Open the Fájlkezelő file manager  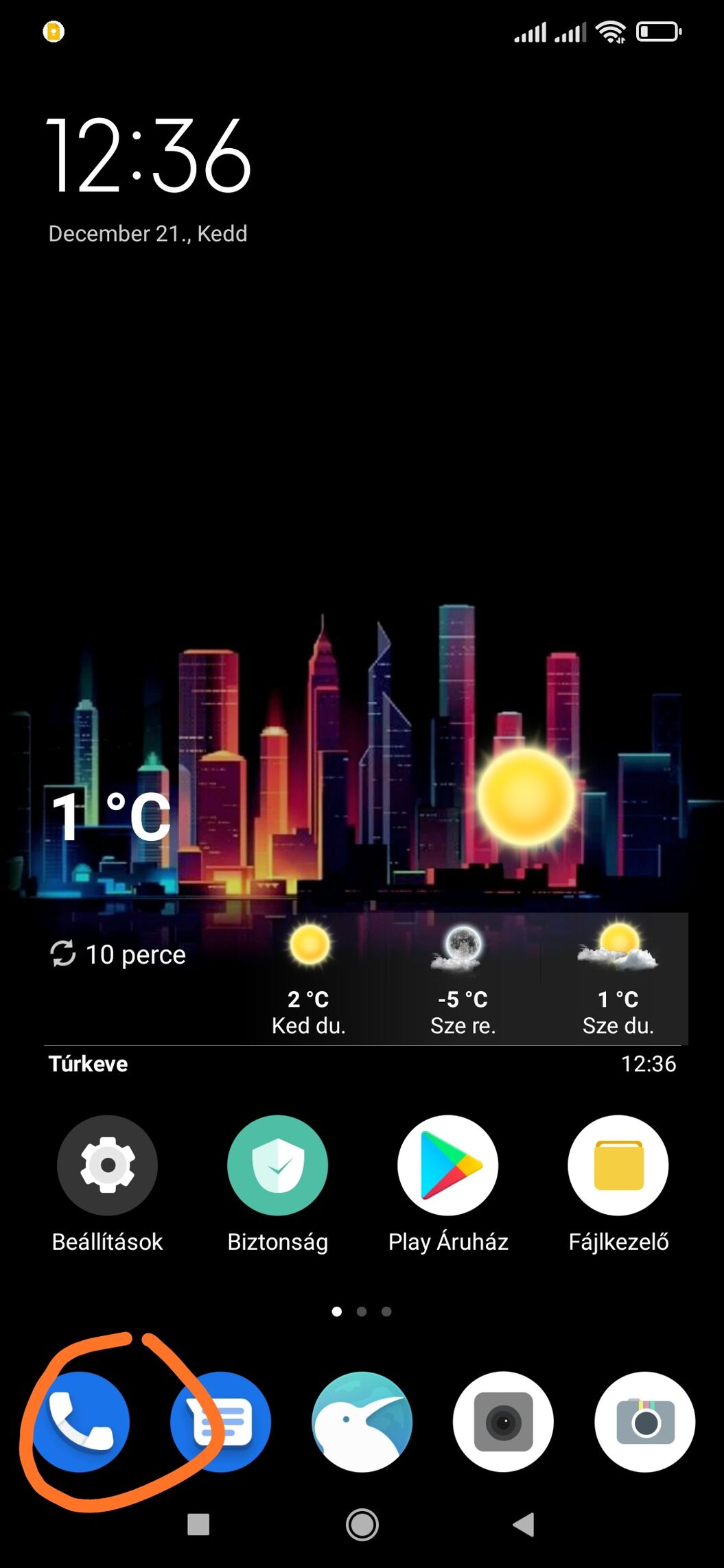click(618, 1165)
